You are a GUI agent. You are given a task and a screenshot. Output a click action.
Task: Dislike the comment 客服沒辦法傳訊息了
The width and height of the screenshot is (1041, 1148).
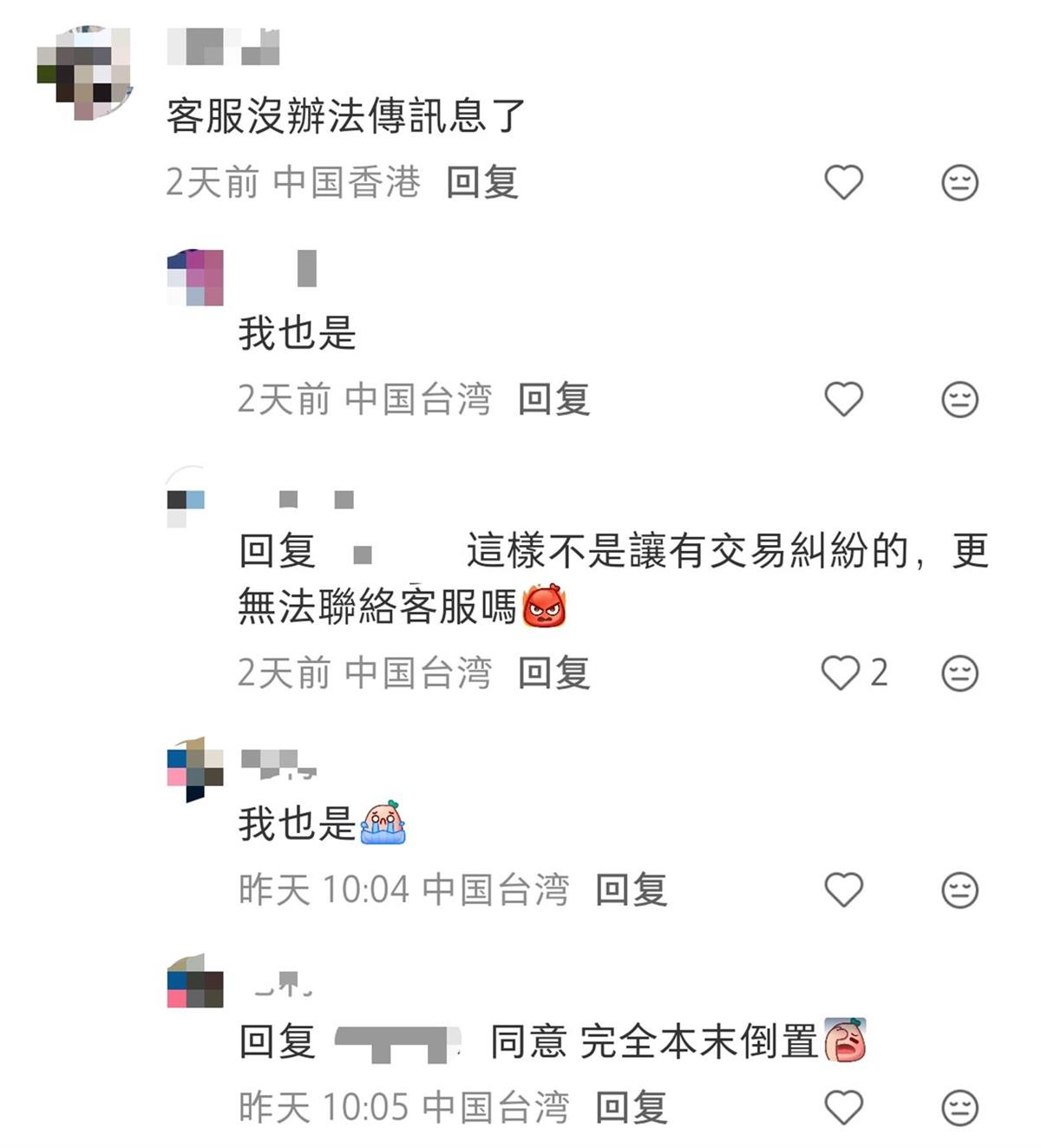(x=959, y=182)
